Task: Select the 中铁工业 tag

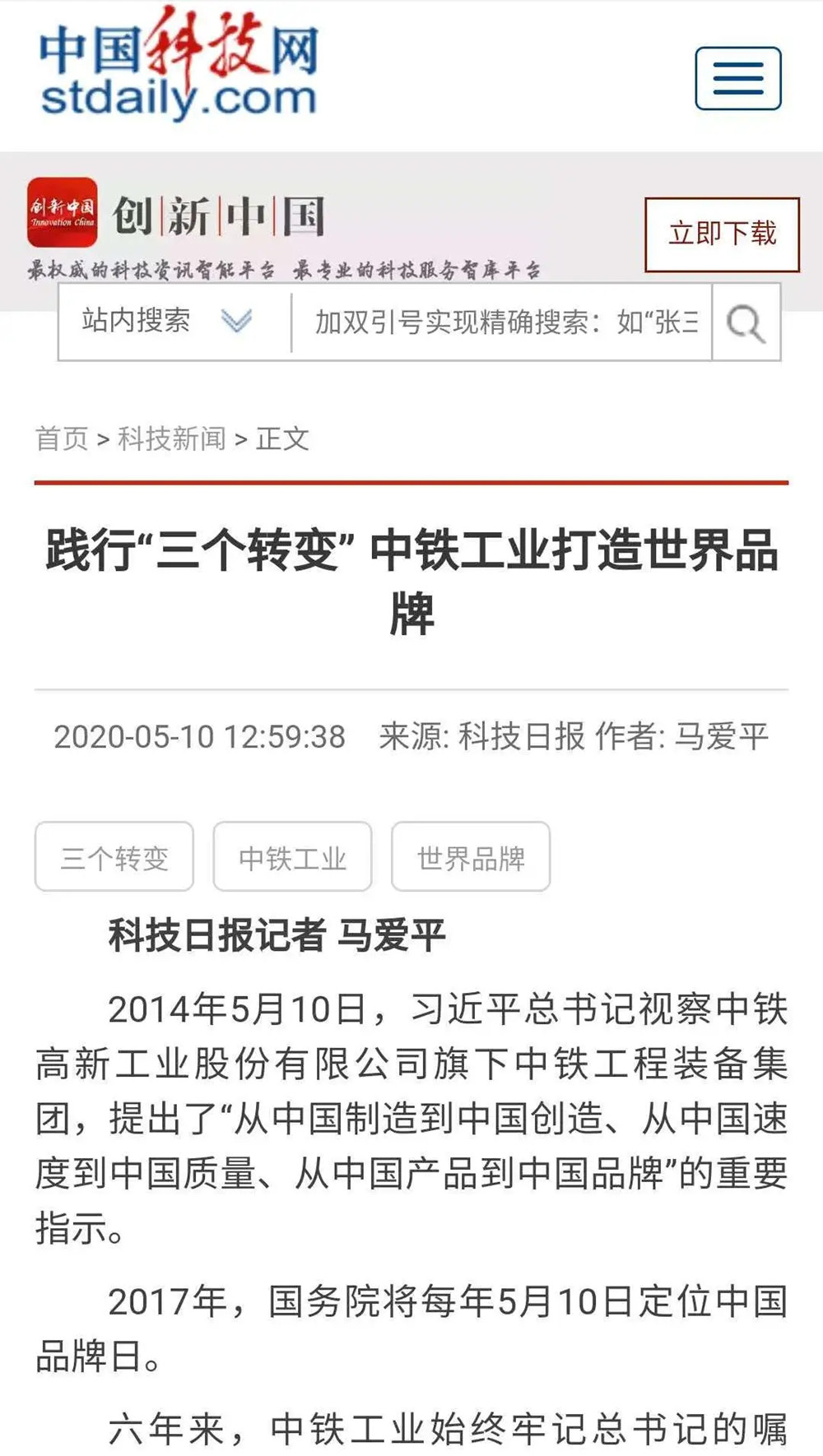Action: (x=292, y=857)
